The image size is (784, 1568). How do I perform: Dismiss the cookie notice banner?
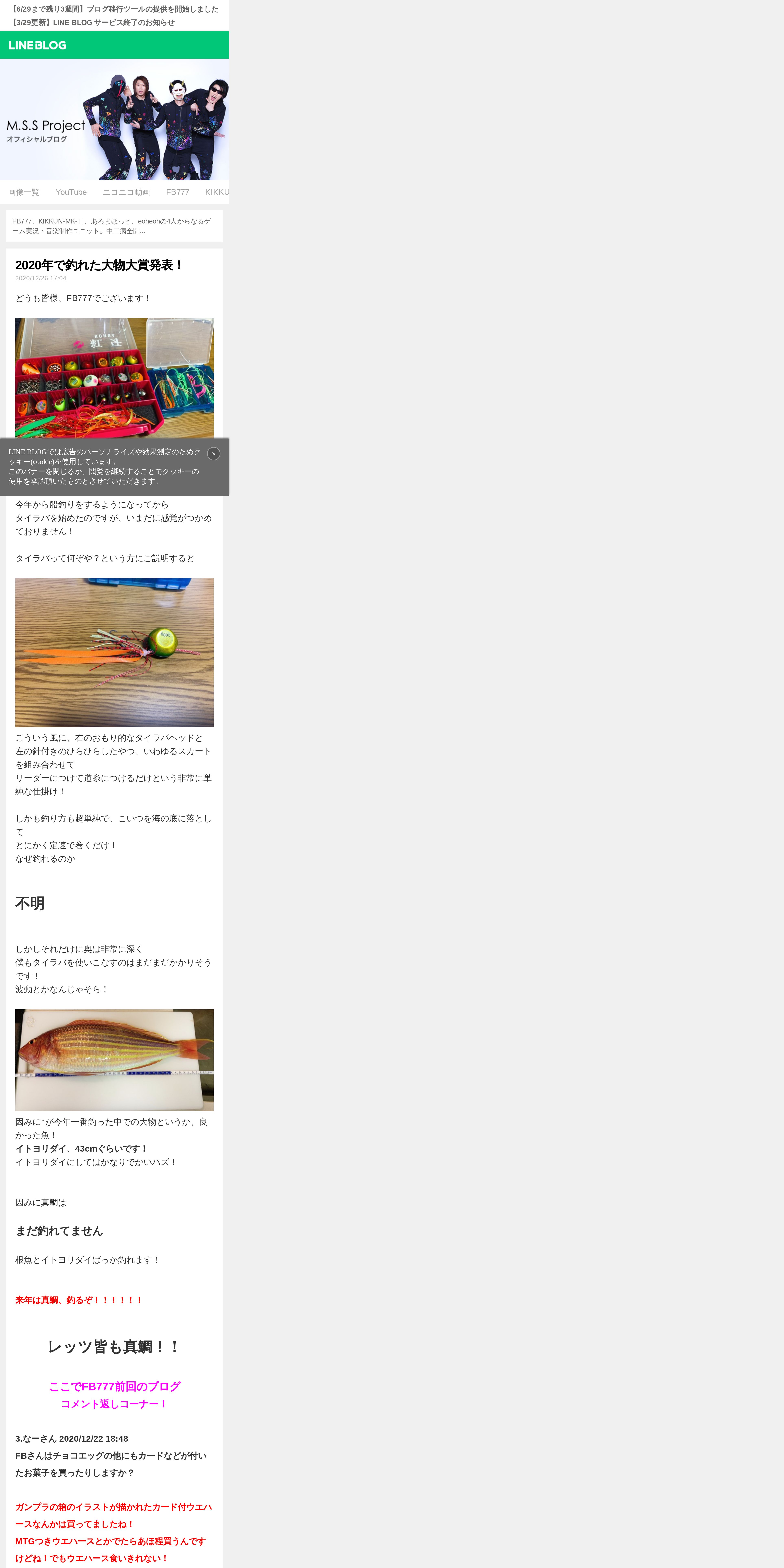214,453
